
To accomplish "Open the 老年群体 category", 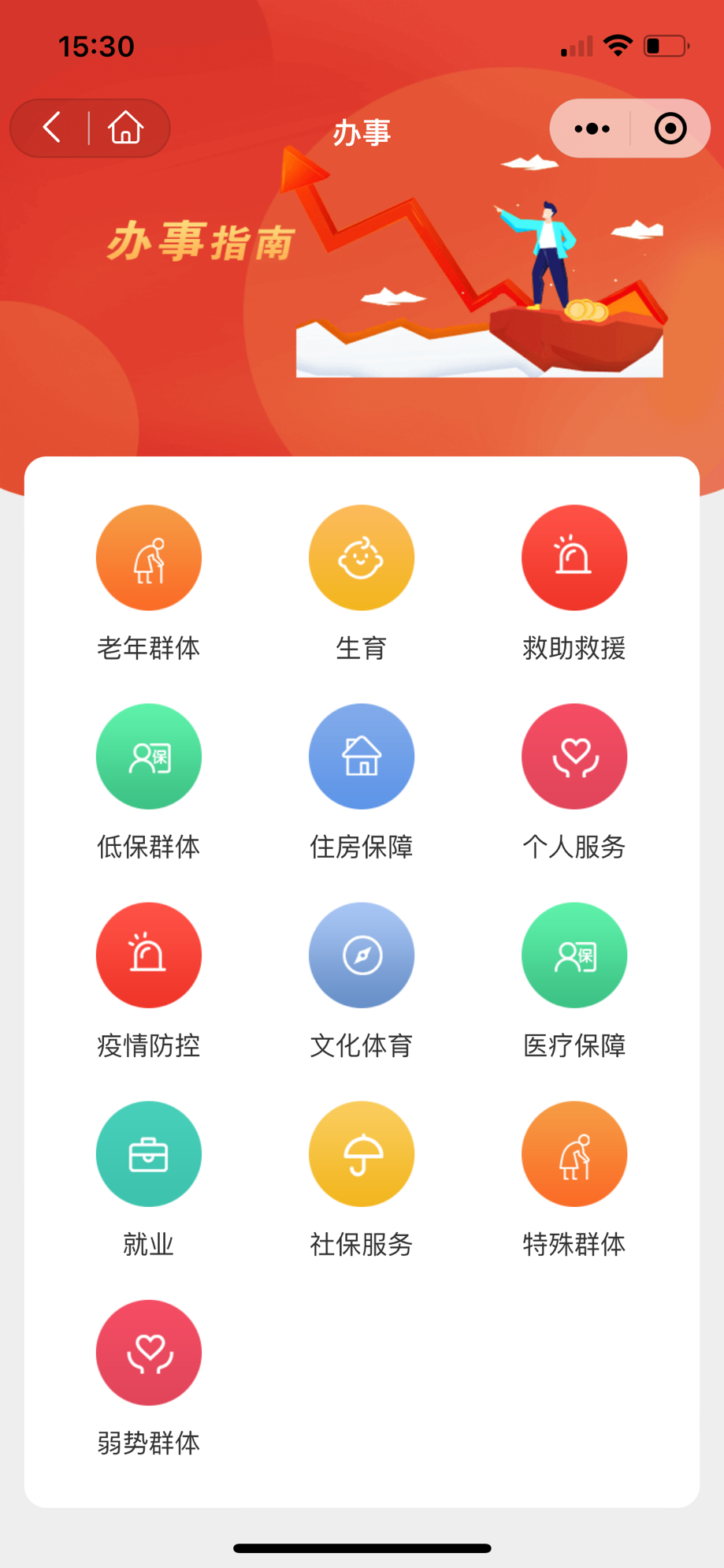I will tap(149, 558).
